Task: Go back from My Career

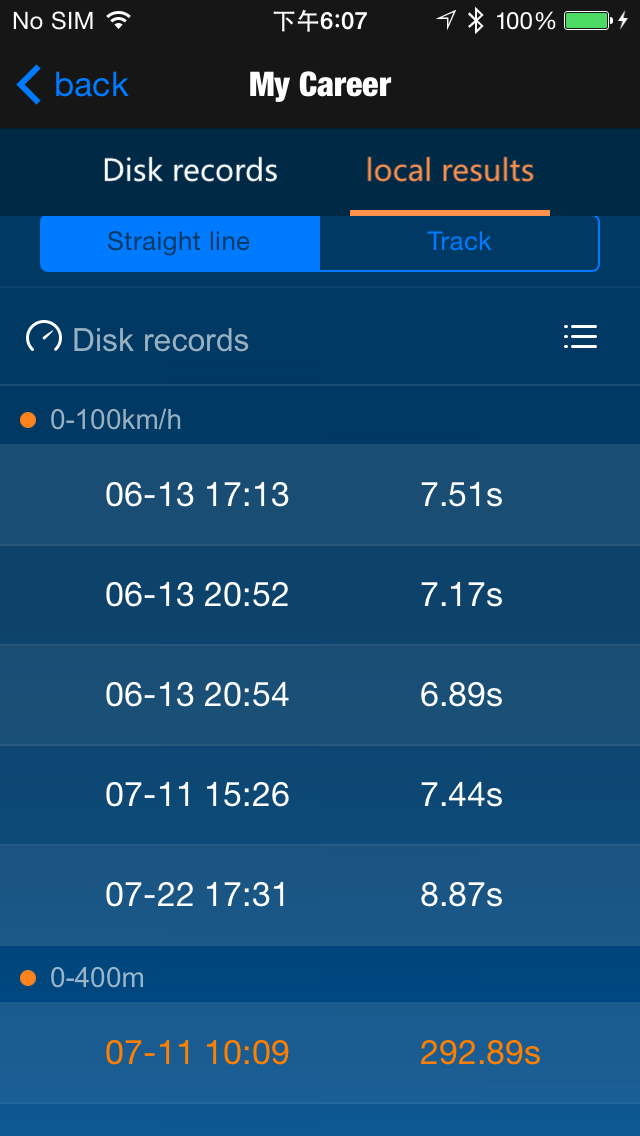Action: pos(72,85)
